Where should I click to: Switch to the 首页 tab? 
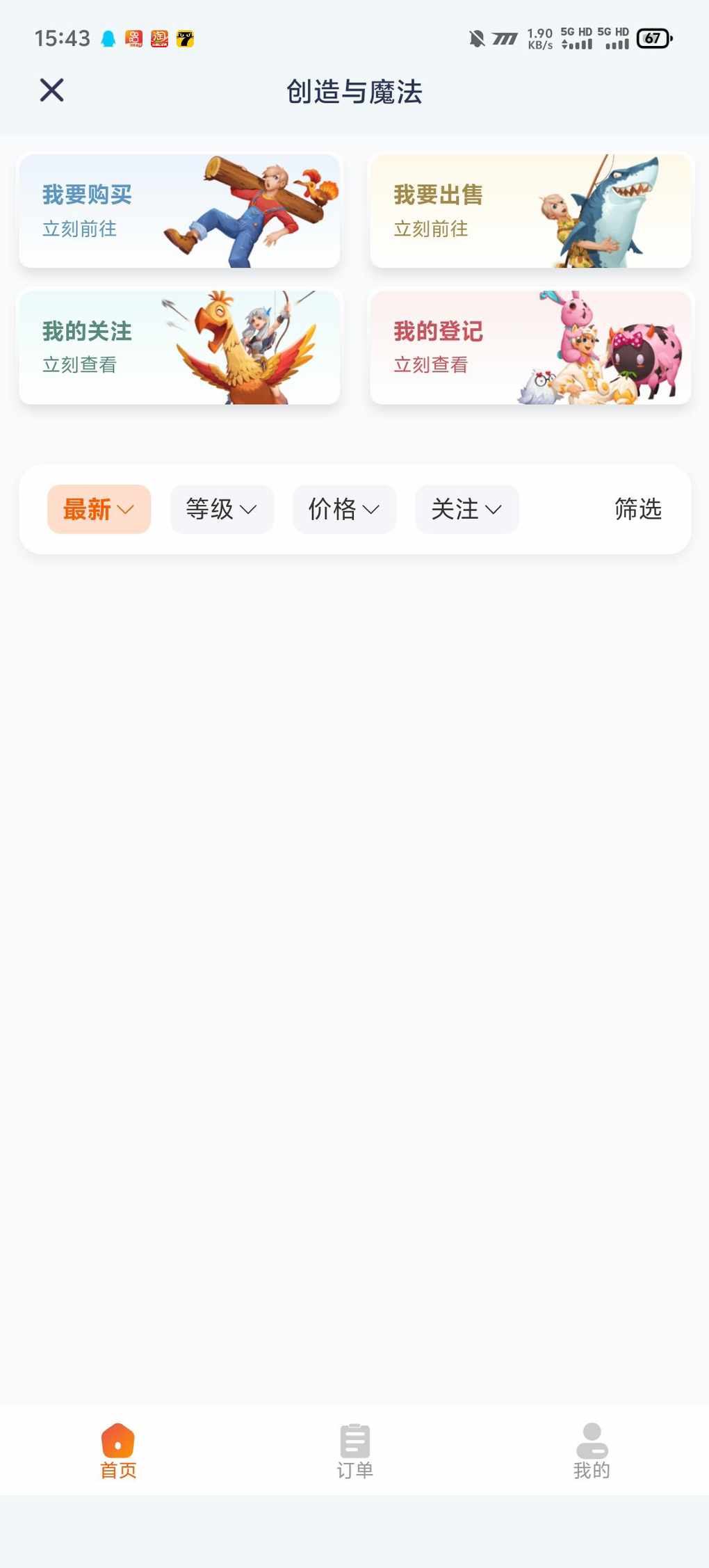[118, 1450]
